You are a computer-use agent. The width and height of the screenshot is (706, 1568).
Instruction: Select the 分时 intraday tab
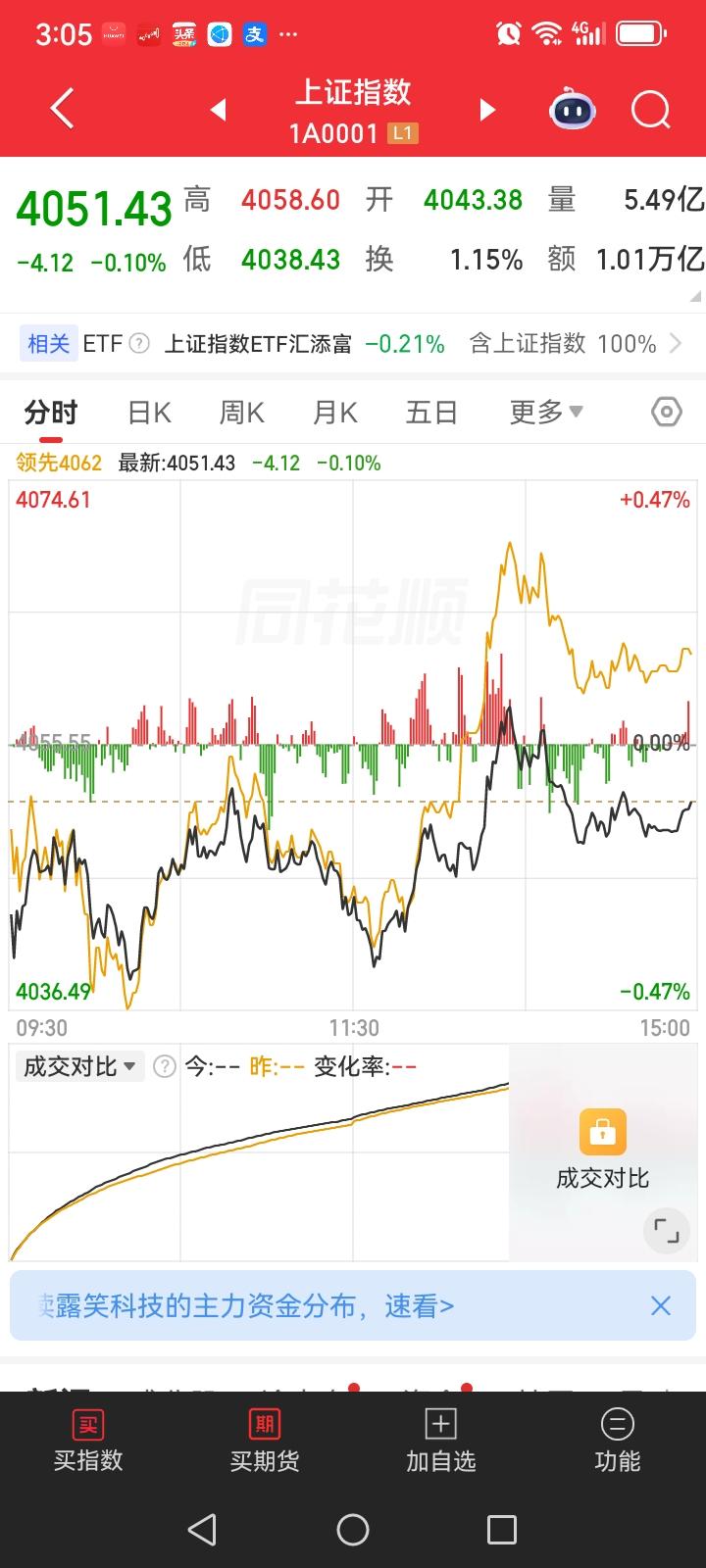click(52, 412)
